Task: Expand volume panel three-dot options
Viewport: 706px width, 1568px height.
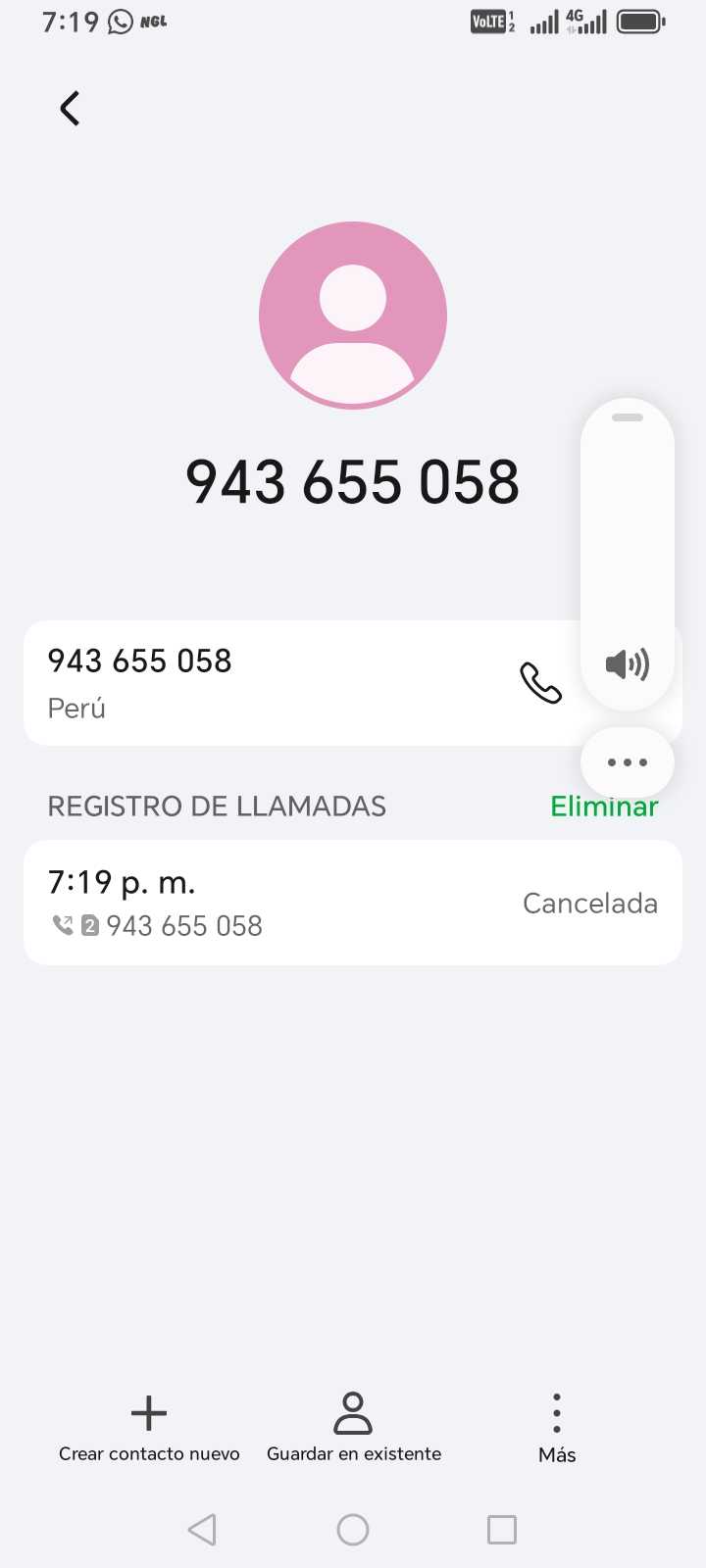Action: click(x=627, y=762)
